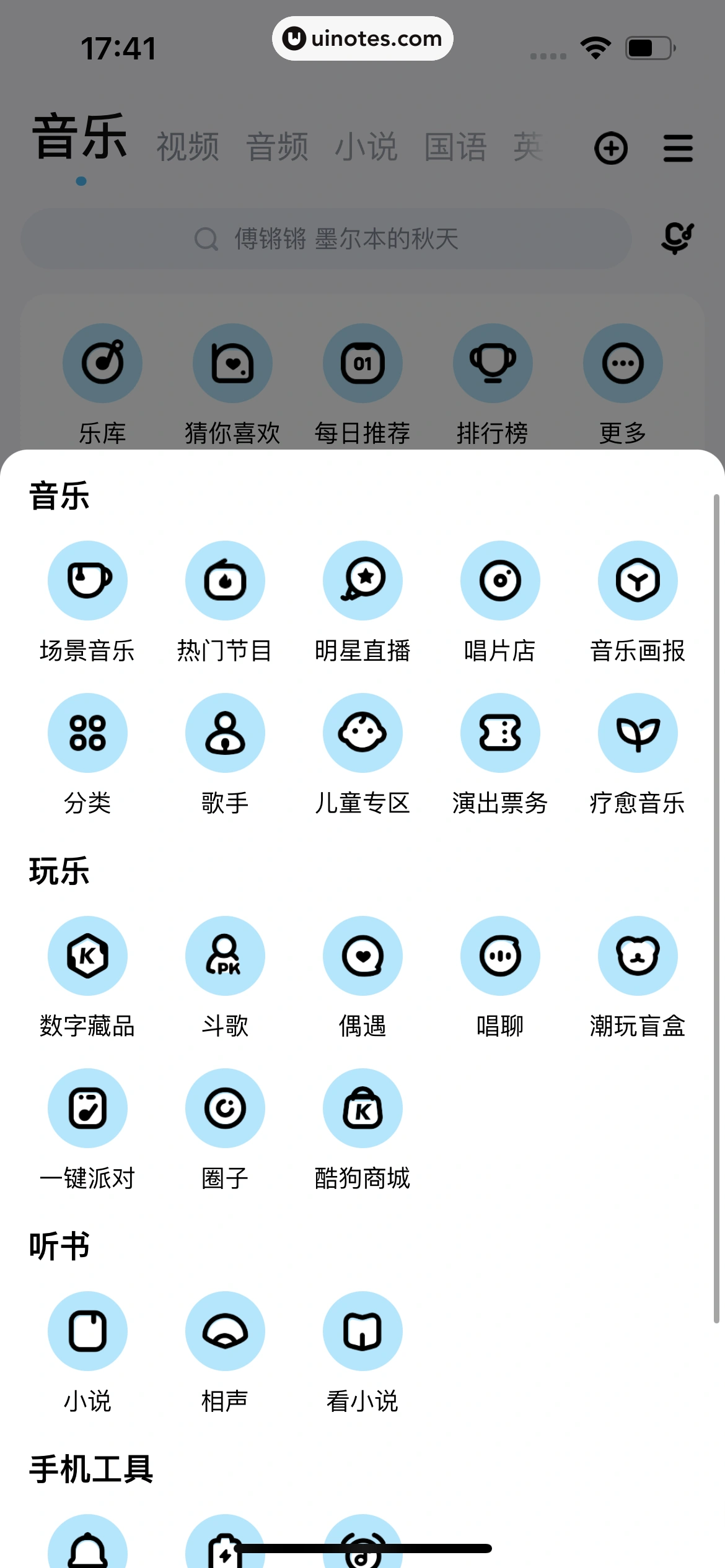Viewport: 725px width, 1568px height.
Task: Open 演出票务 show tickets
Action: tap(500, 733)
